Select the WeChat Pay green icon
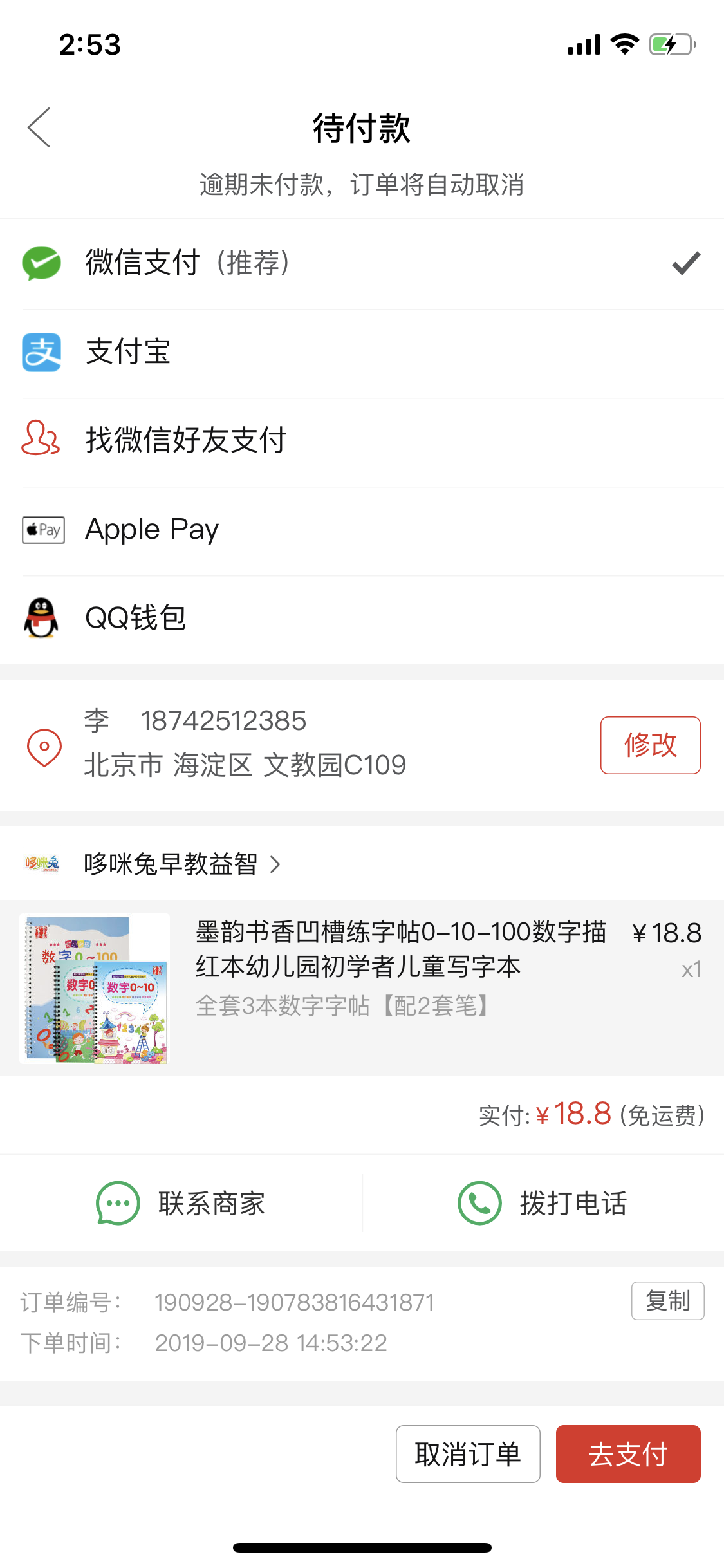 coord(41,264)
